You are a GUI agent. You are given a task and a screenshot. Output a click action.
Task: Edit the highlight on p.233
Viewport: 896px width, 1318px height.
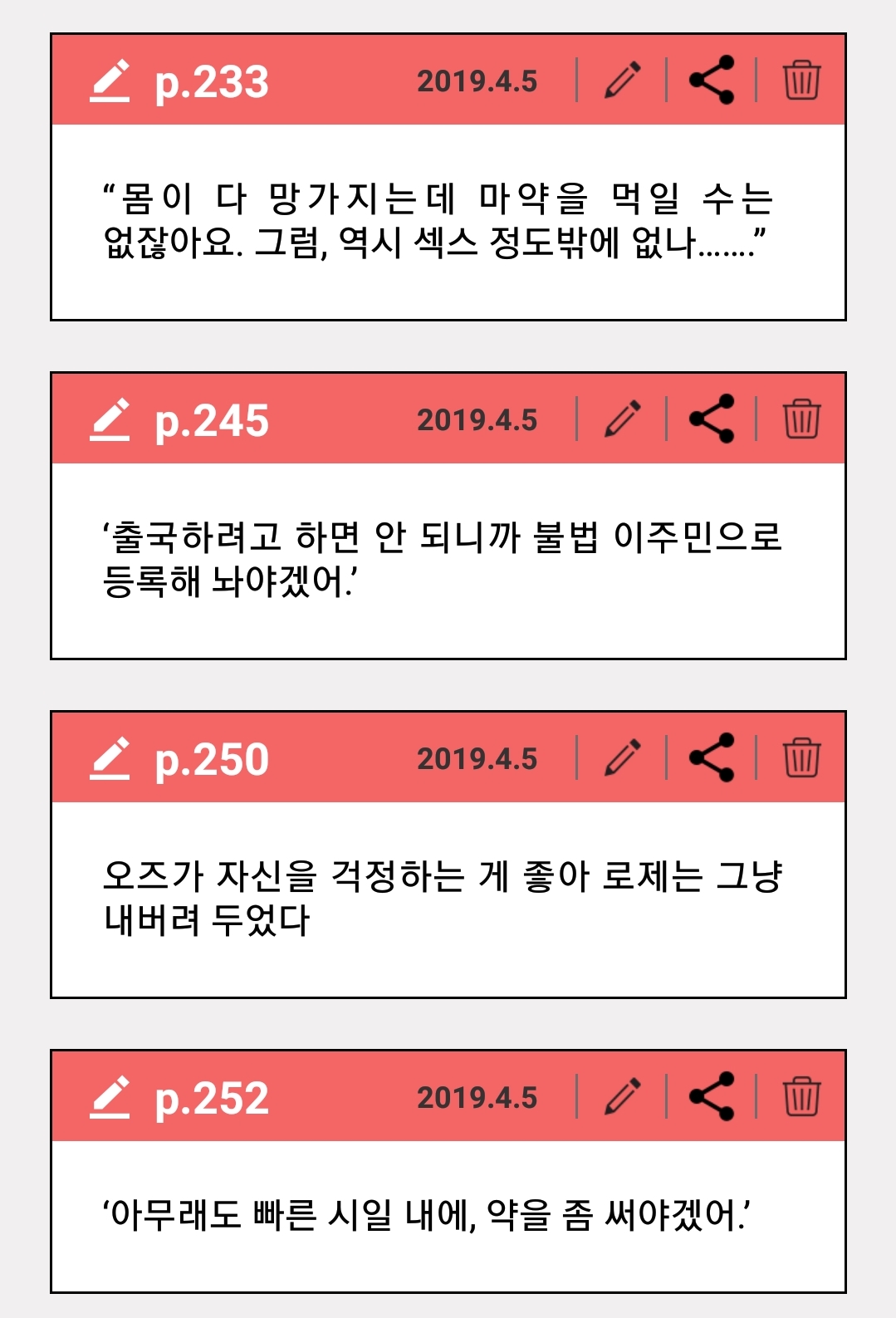623,81
